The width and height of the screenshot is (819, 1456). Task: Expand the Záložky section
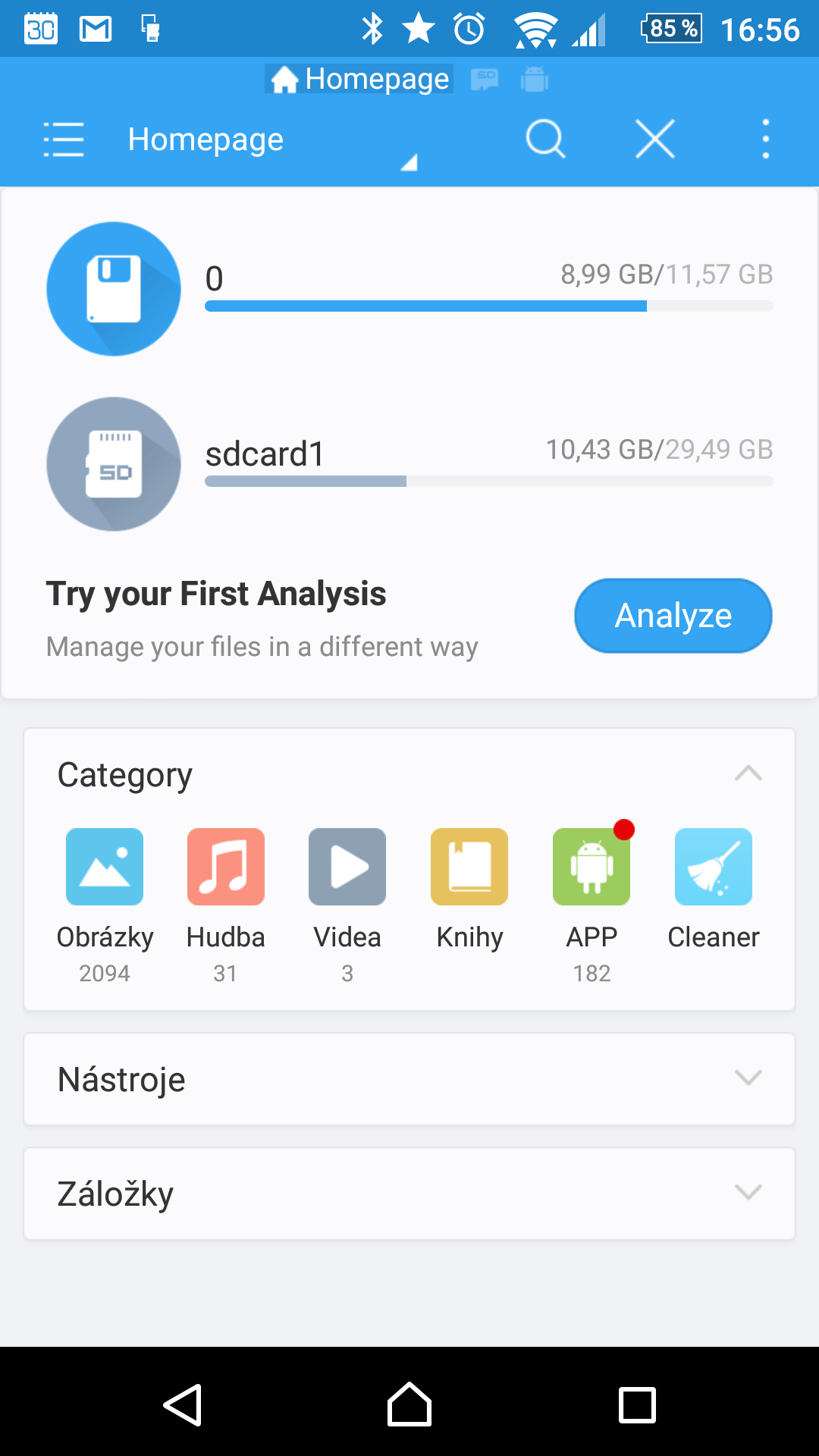(x=409, y=1194)
